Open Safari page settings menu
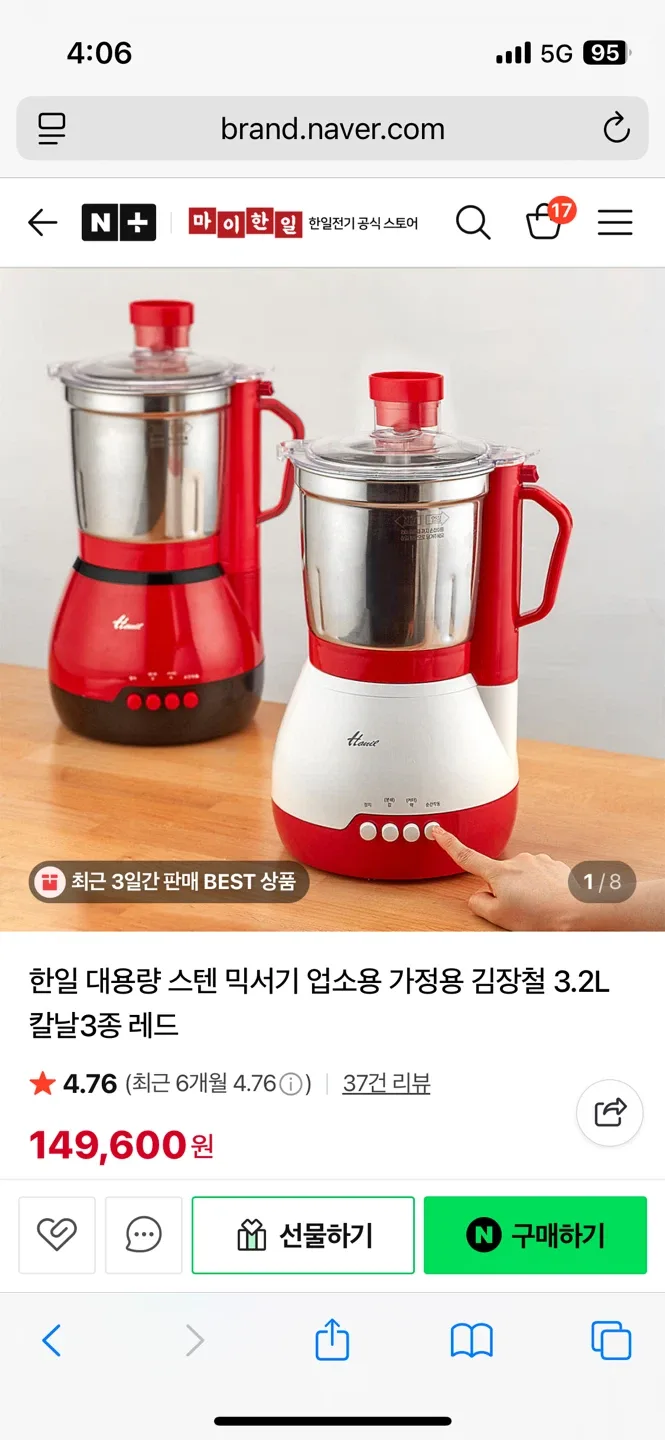 [51, 129]
